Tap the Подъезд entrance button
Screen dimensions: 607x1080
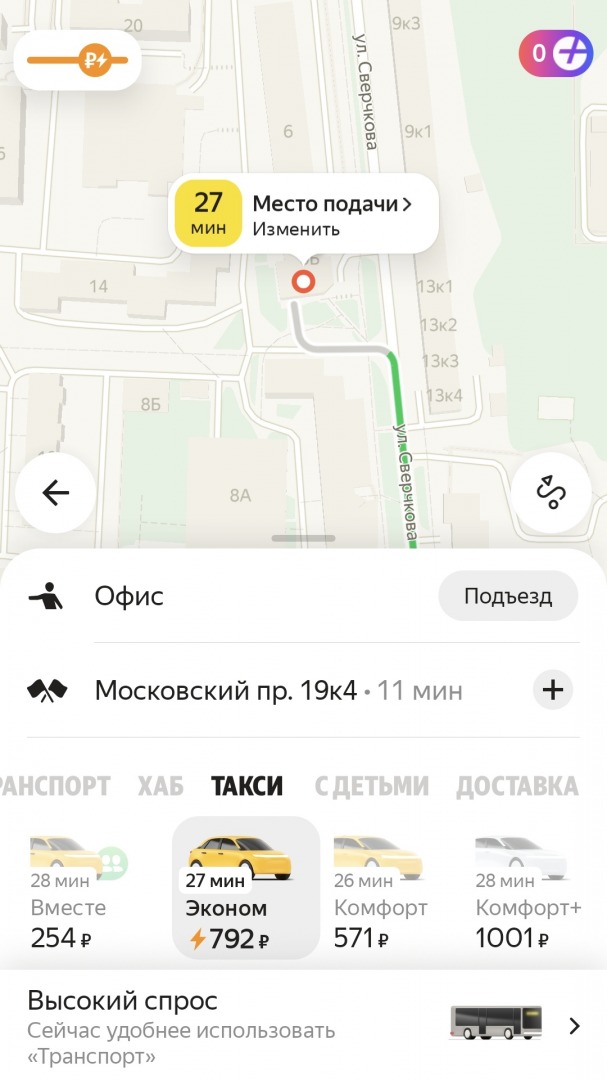pos(507,597)
